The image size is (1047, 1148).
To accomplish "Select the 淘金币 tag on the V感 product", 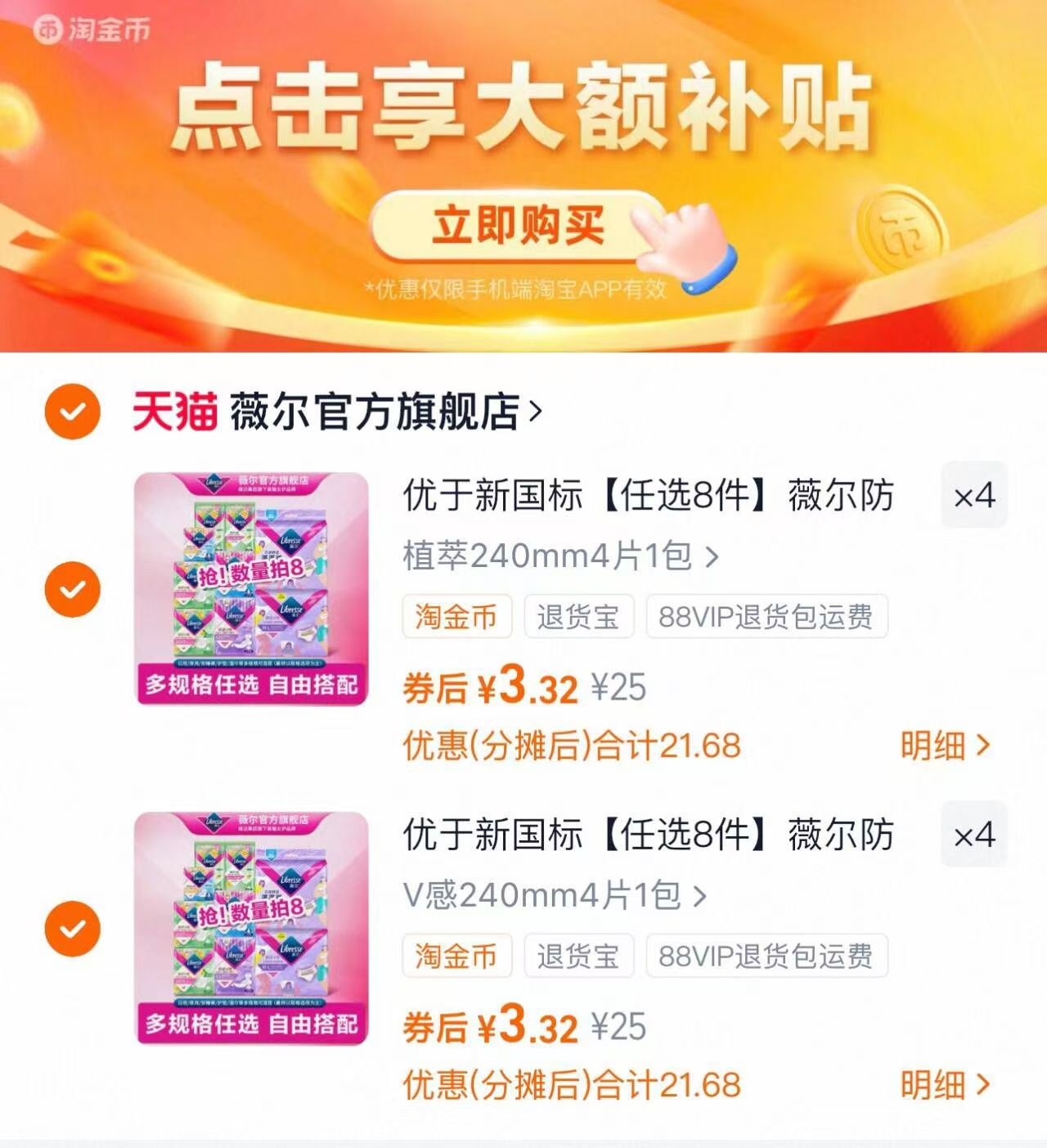I will (456, 955).
